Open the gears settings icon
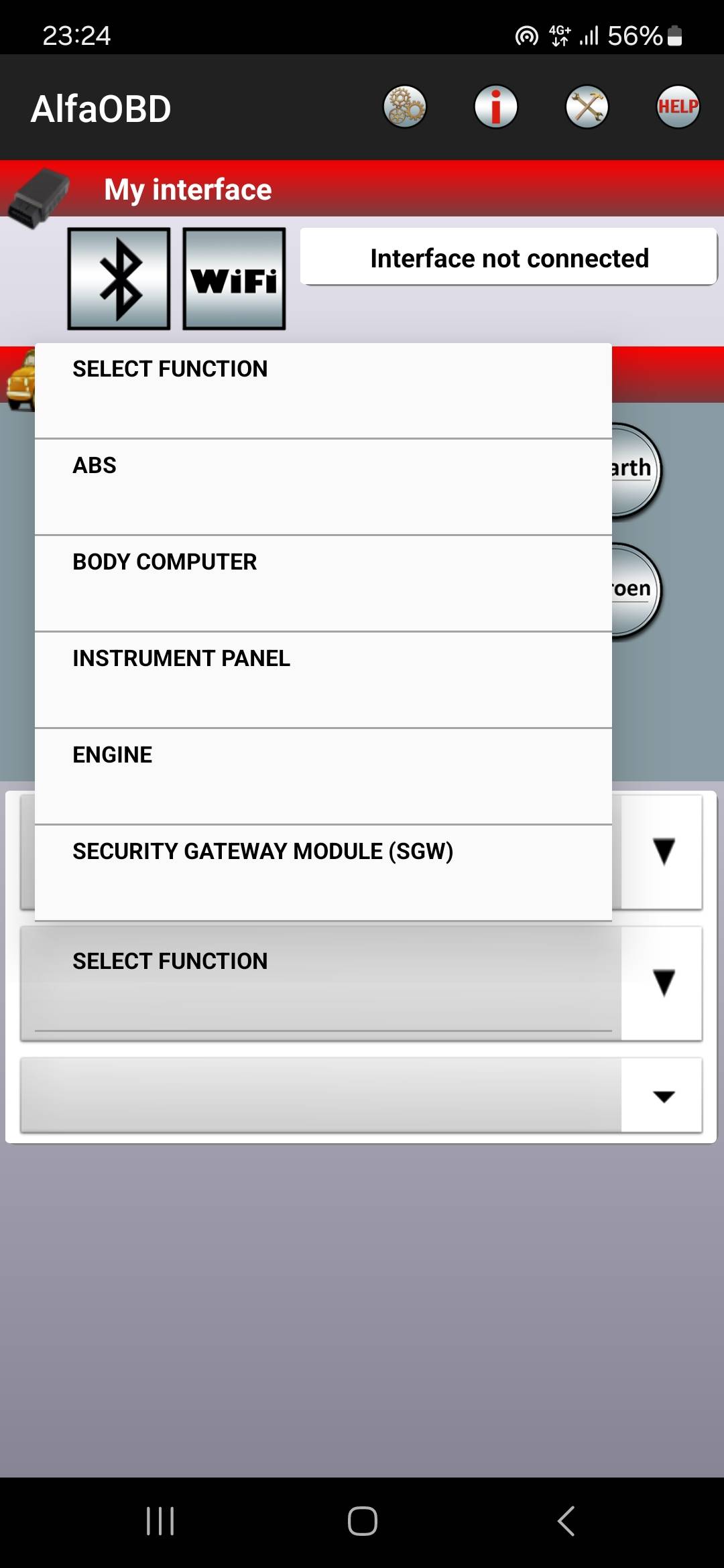The width and height of the screenshot is (724, 1568). (404, 107)
